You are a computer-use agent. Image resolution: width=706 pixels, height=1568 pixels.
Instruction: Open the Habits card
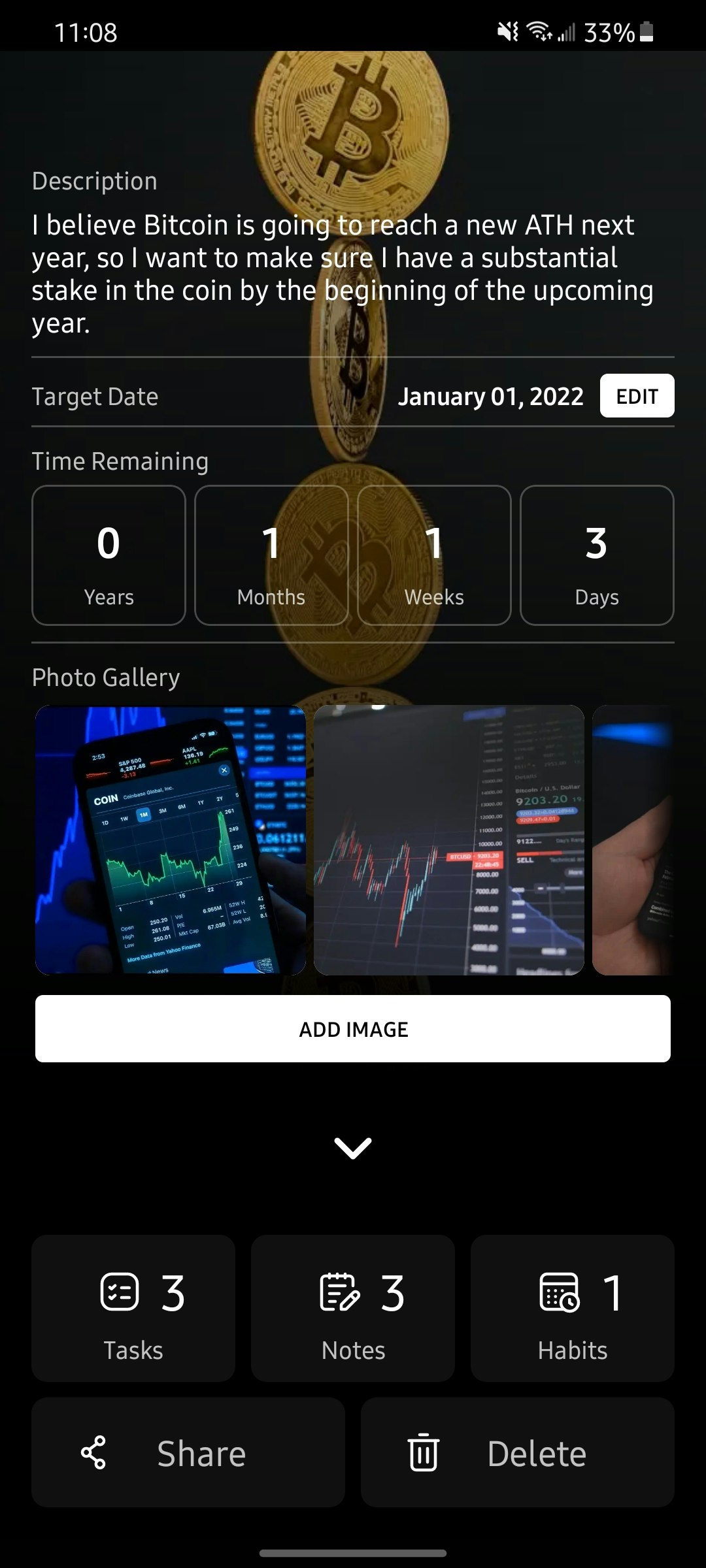click(x=573, y=1308)
